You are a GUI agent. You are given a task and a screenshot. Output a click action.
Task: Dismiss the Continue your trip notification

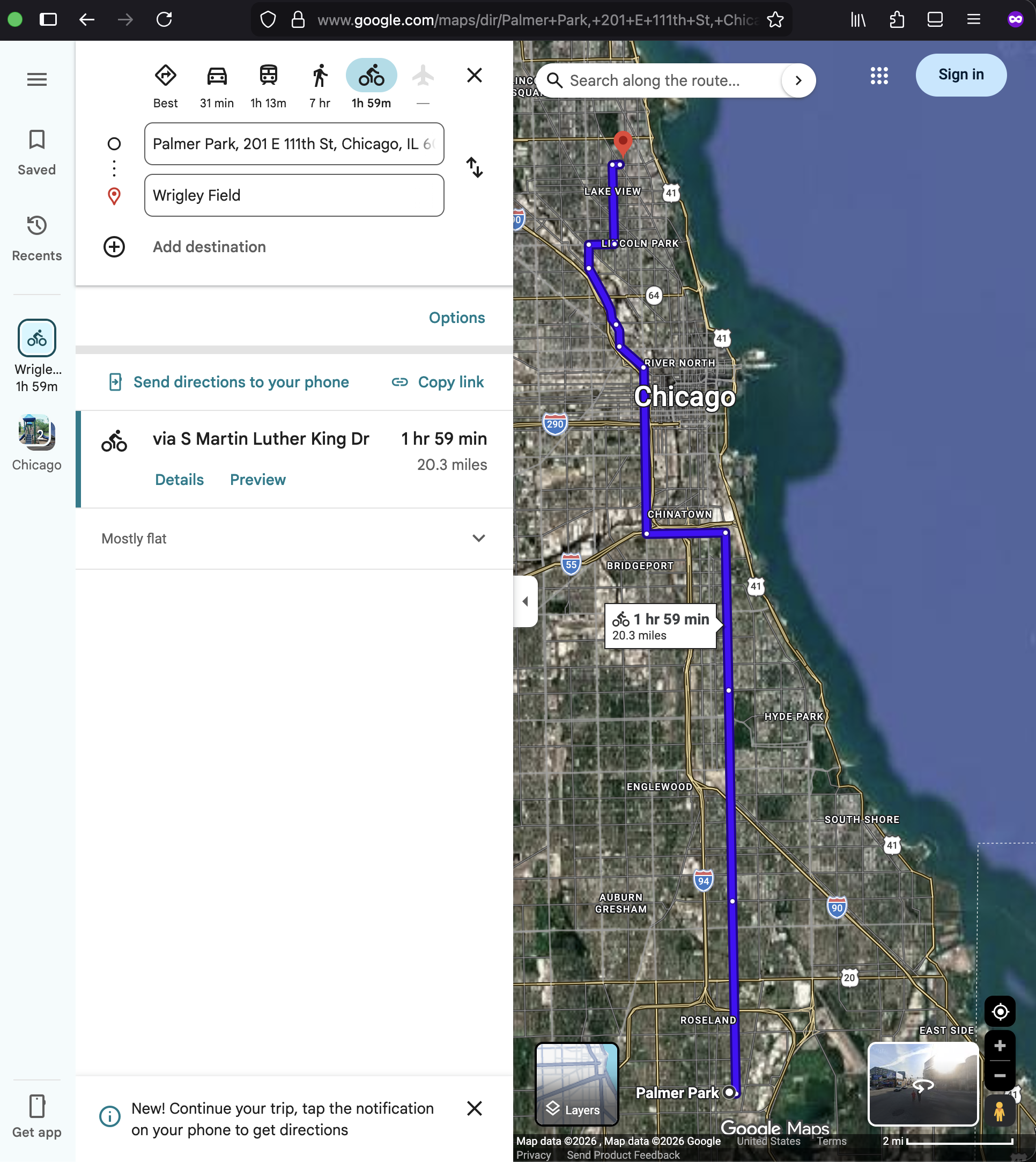(474, 1108)
